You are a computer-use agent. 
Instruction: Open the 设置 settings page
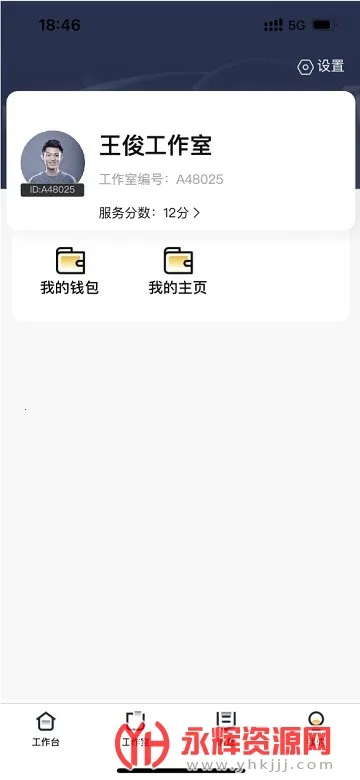321,67
